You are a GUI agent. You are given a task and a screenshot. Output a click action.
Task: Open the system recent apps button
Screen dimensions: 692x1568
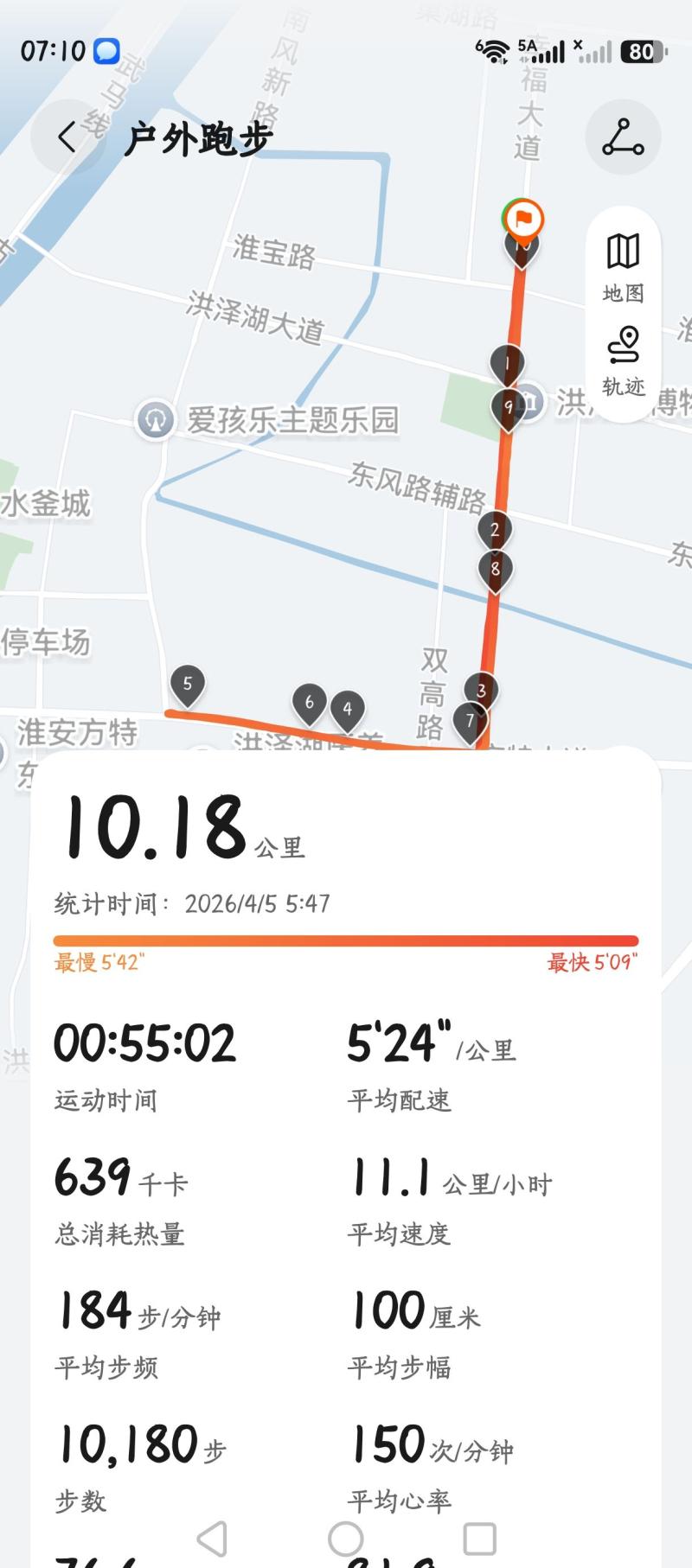tap(479, 1539)
